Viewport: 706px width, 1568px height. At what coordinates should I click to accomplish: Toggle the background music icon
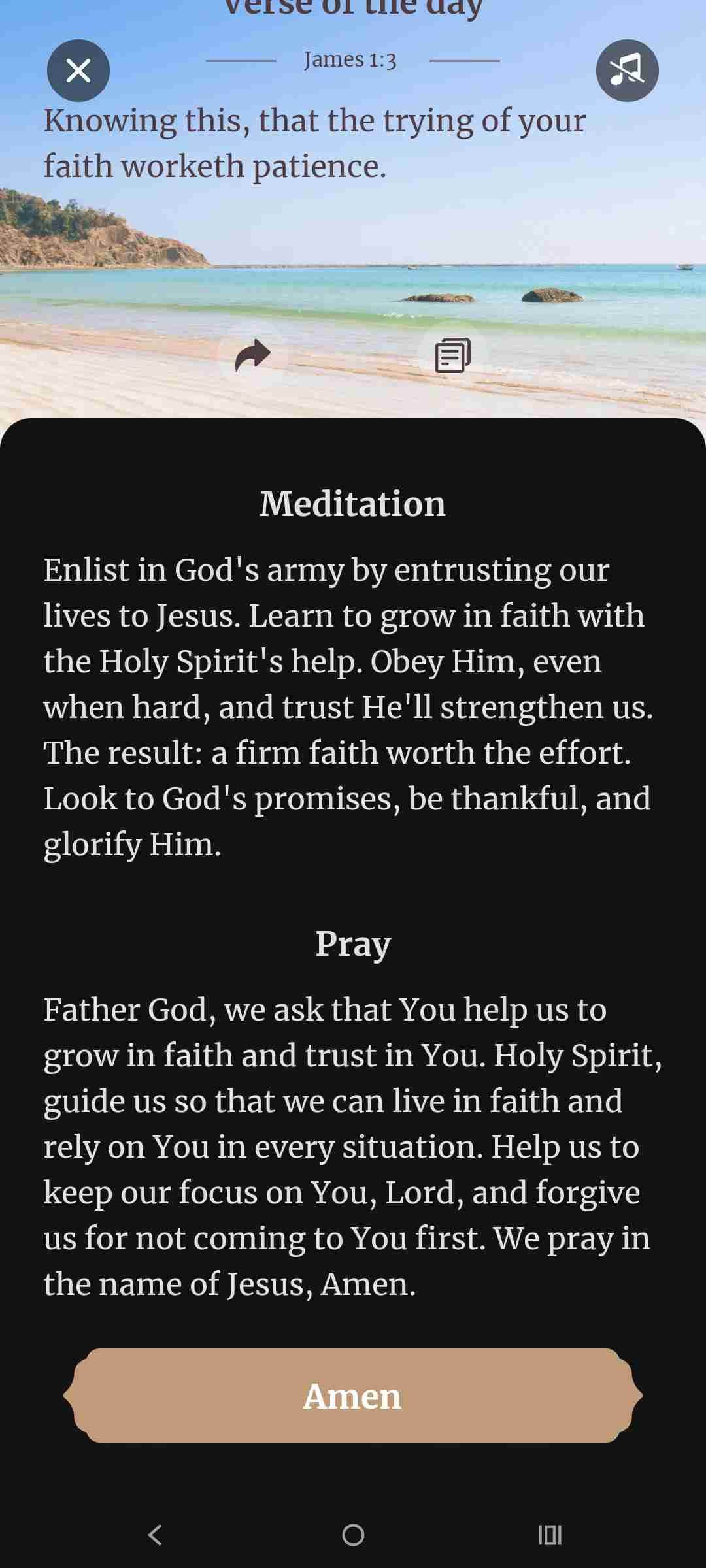pyautogui.click(x=627, y=71)
